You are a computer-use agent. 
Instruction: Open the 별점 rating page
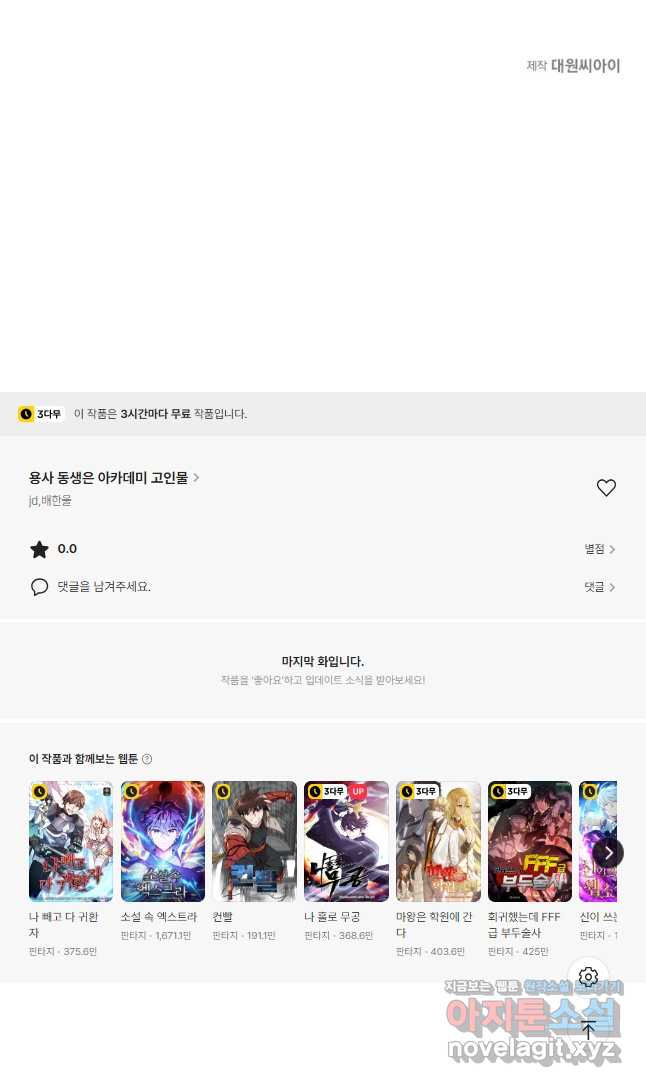[x=600, y=549]
